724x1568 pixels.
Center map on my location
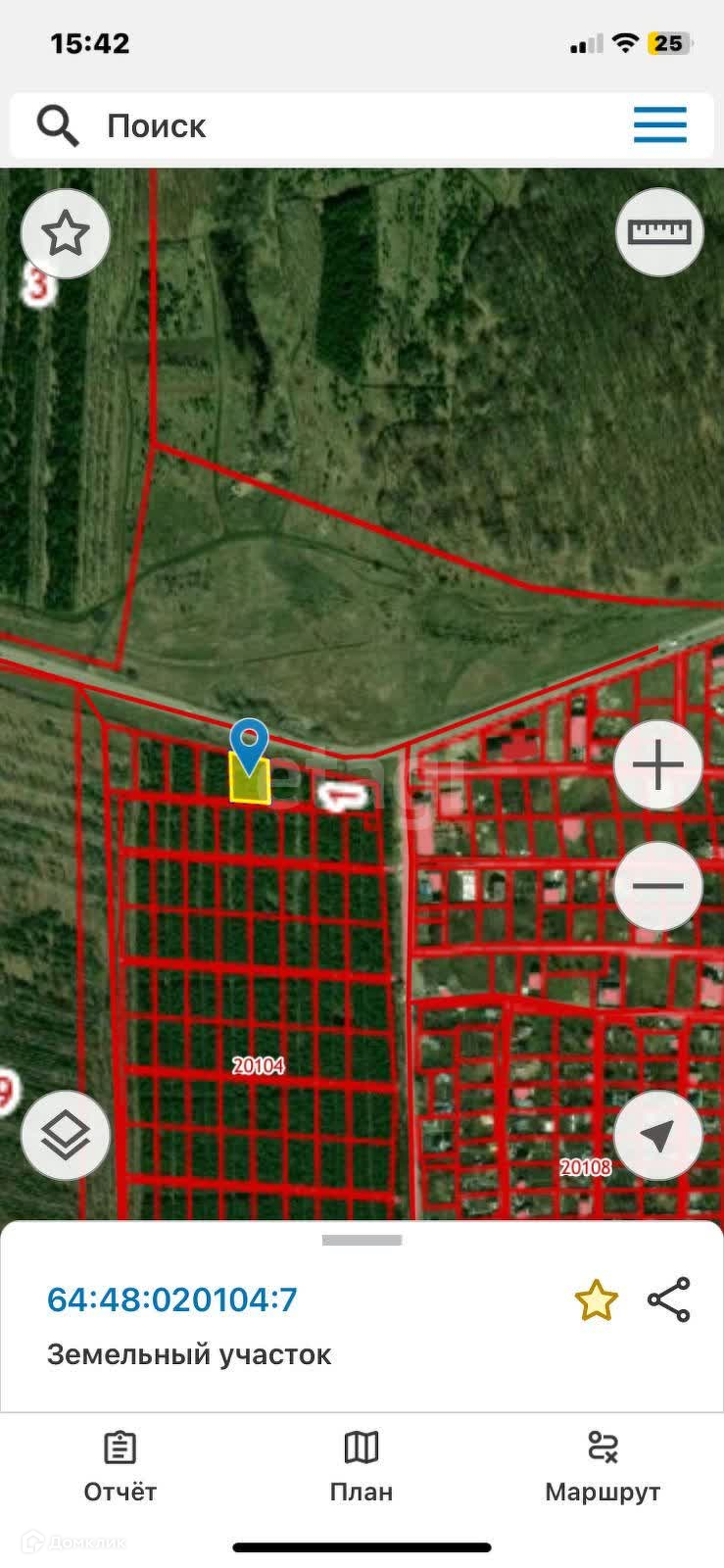(x=658, y=1135)
